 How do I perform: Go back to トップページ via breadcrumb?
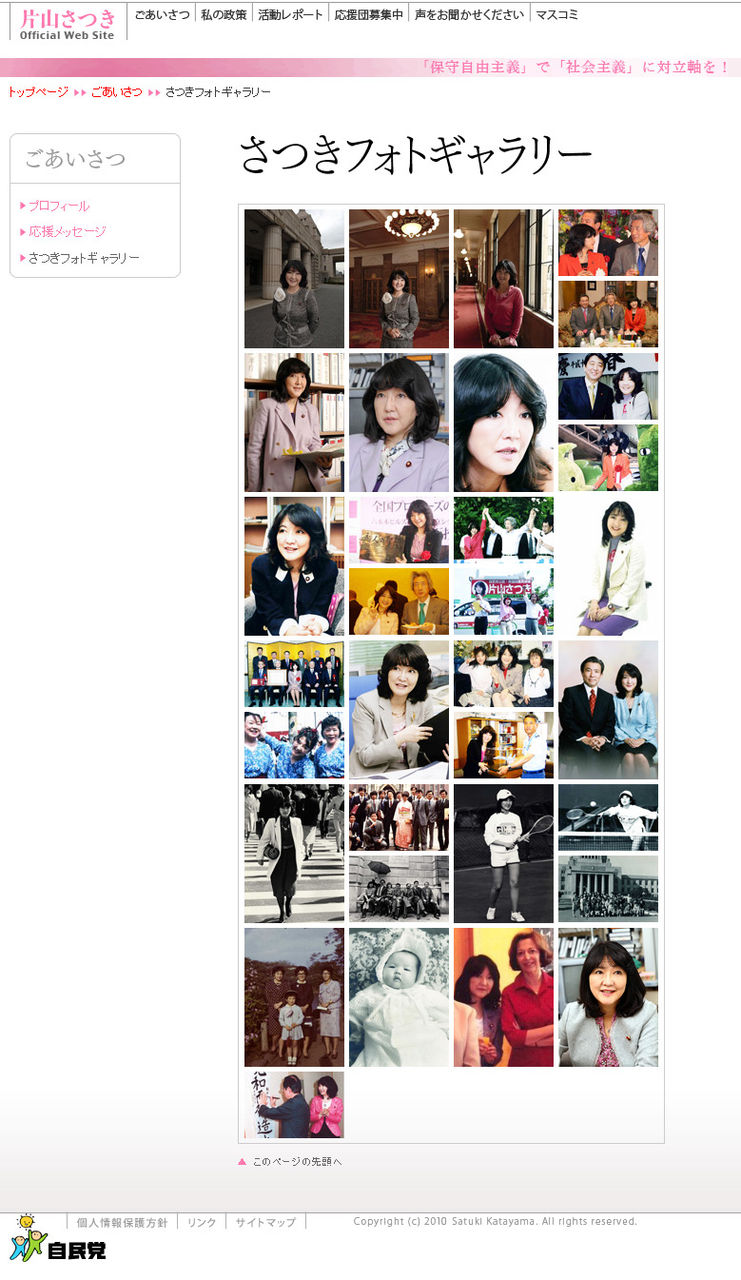coord(38,92)
